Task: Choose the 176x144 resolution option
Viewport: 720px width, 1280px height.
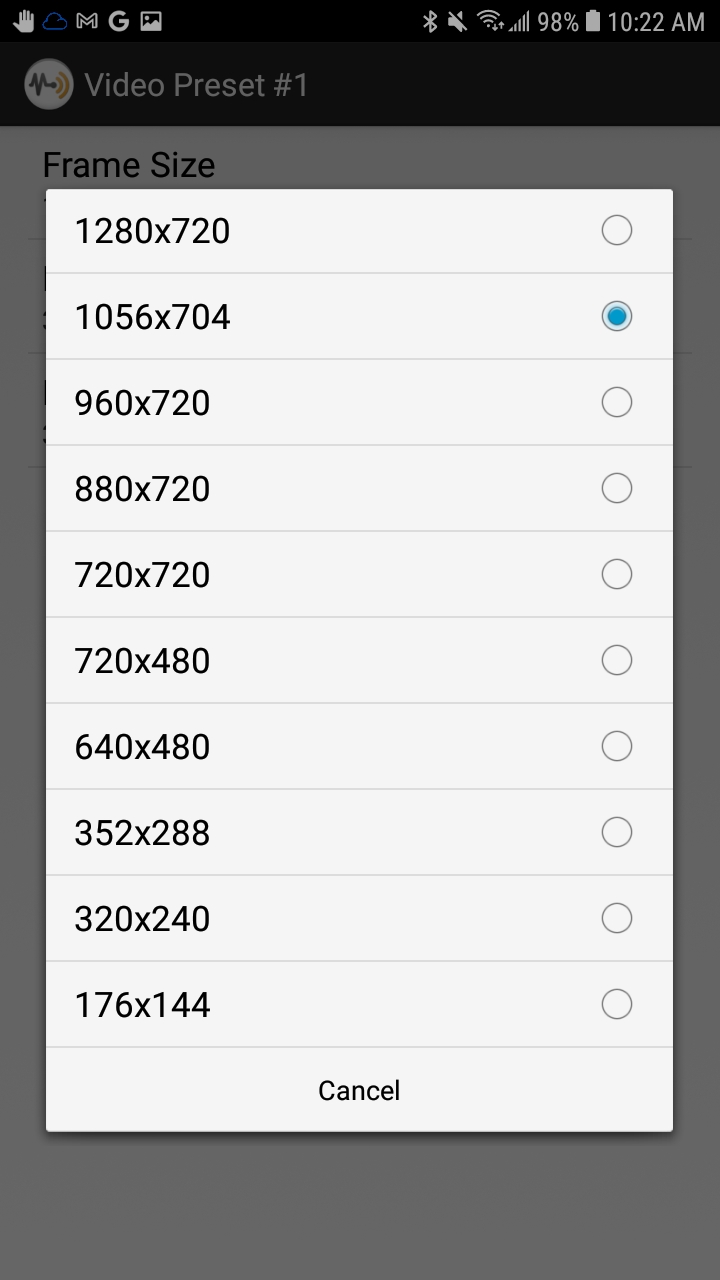Action: (360, 1004)
